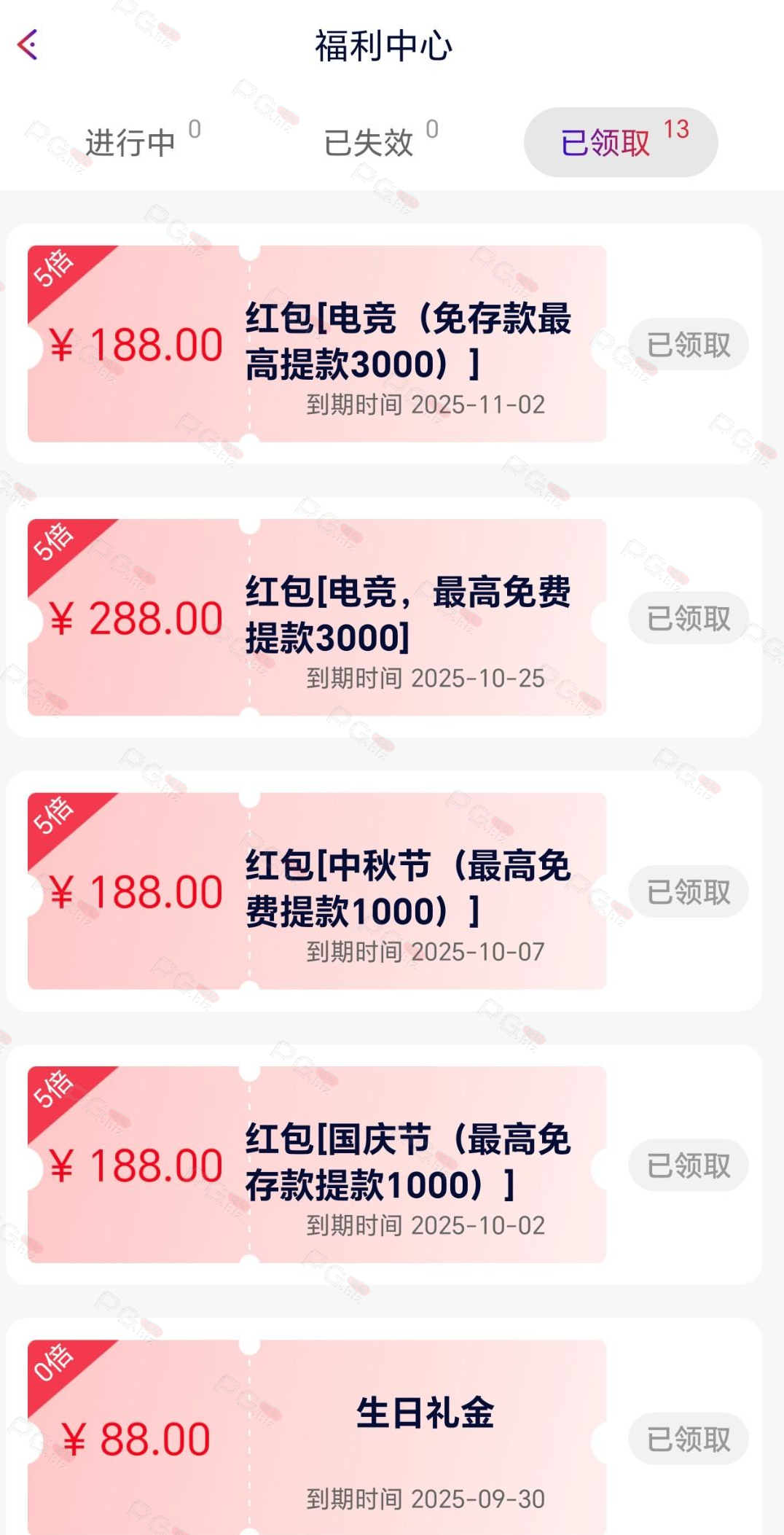
Task: Open the 中秋节 红包 coupon
Action: (317, 890)
